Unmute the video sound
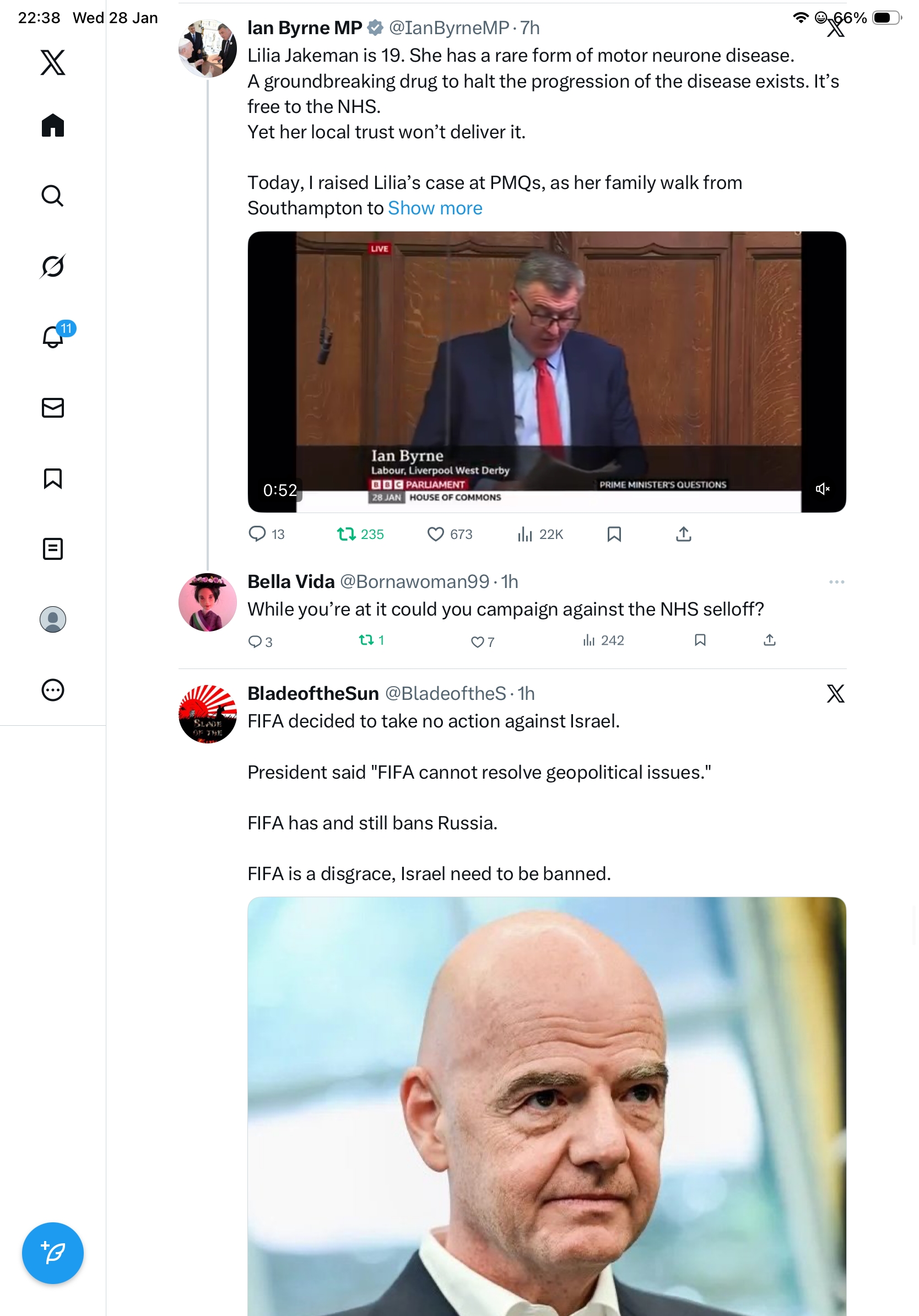The width and height of the screenshot is (919, 1316). 822,489
